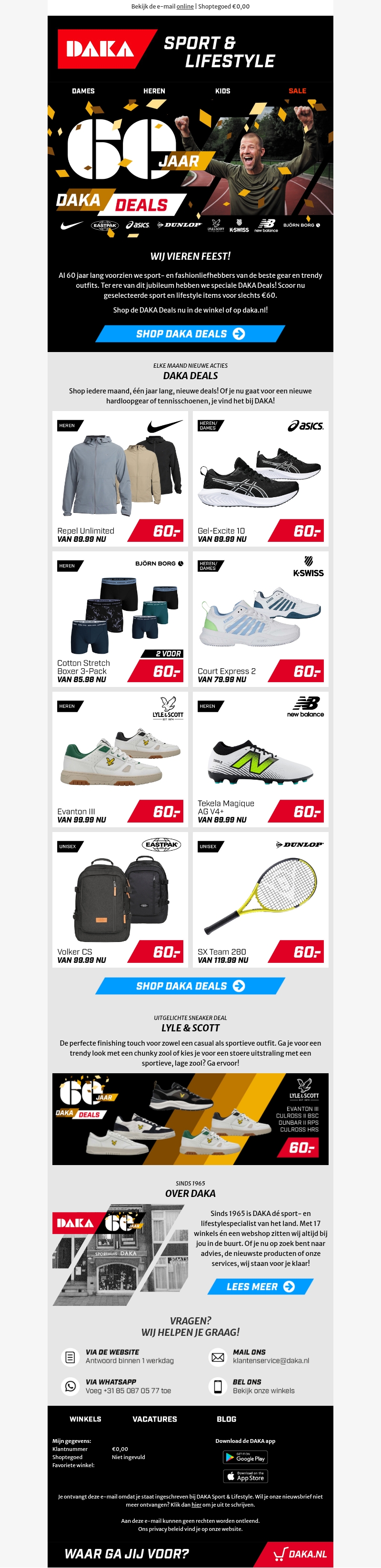Open the Eastpak Volker CS backpack deal

(x=120, y=899)
